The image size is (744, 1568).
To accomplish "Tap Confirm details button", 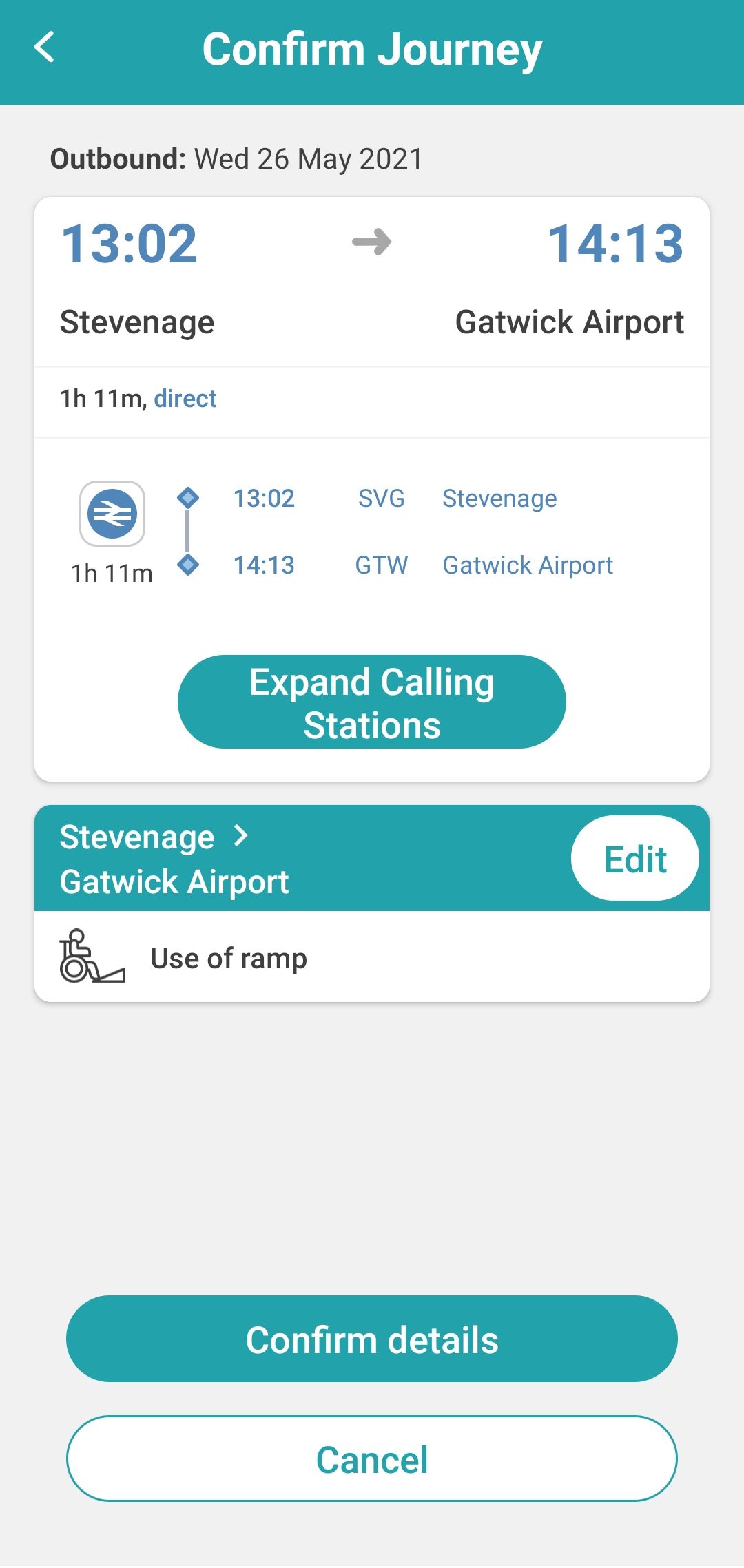I will (372, 1339).
